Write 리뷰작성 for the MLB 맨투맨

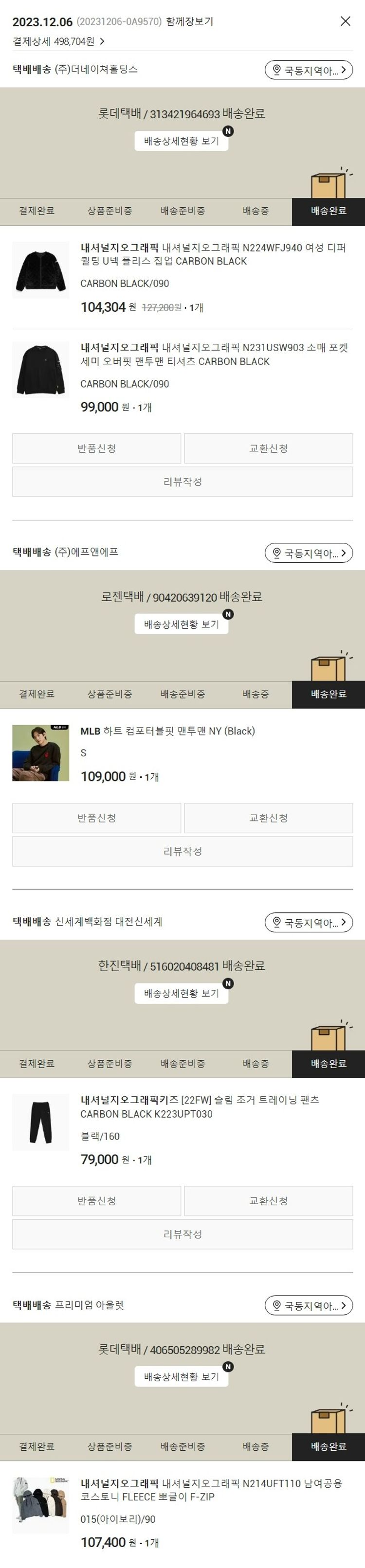tap(182, 851)
